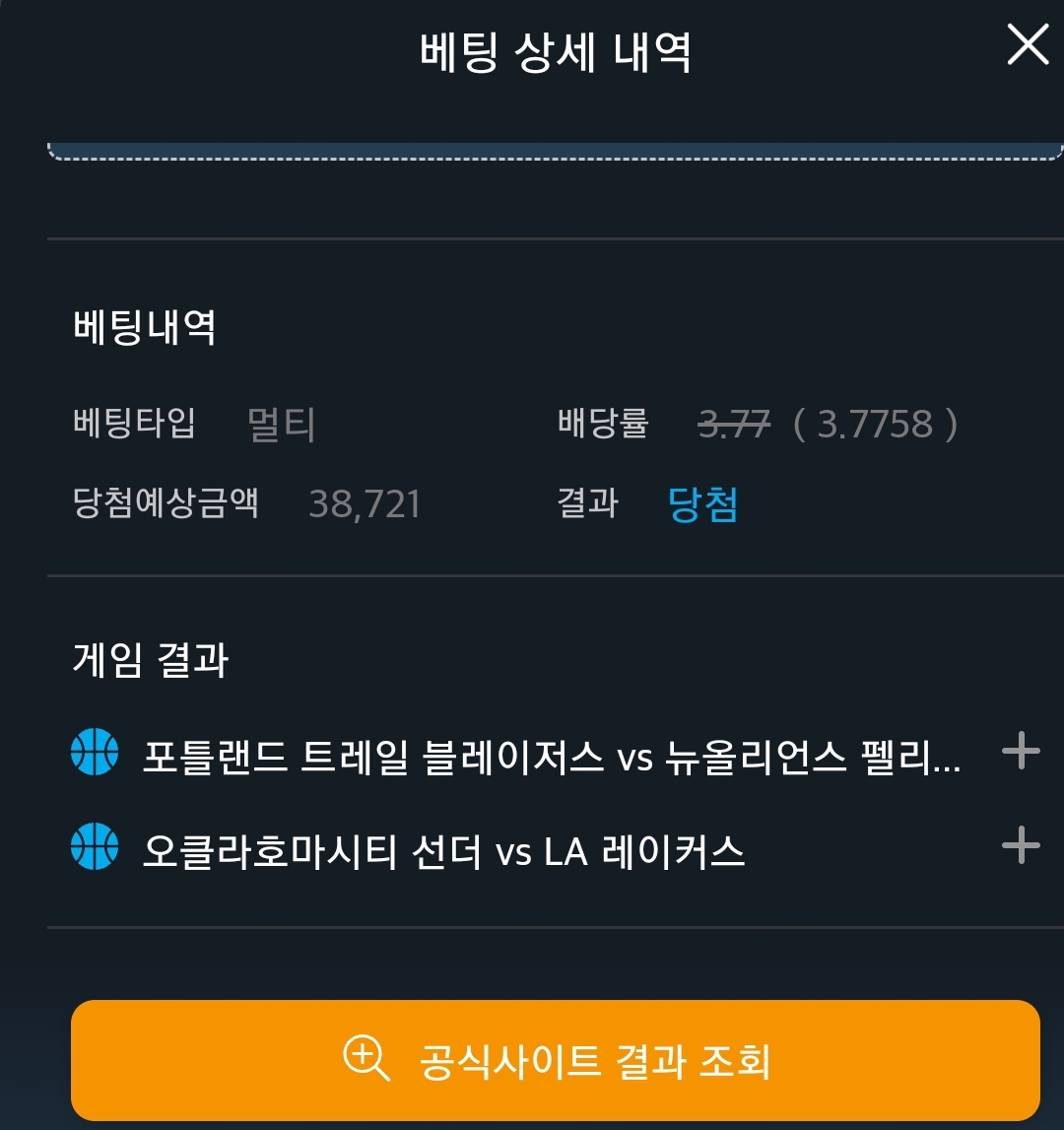This screenshot has height=1130, width=1064.
Task: Expand the 포틀랜드 vs 뉴올리언스 game result
Action: [1020, 752]
